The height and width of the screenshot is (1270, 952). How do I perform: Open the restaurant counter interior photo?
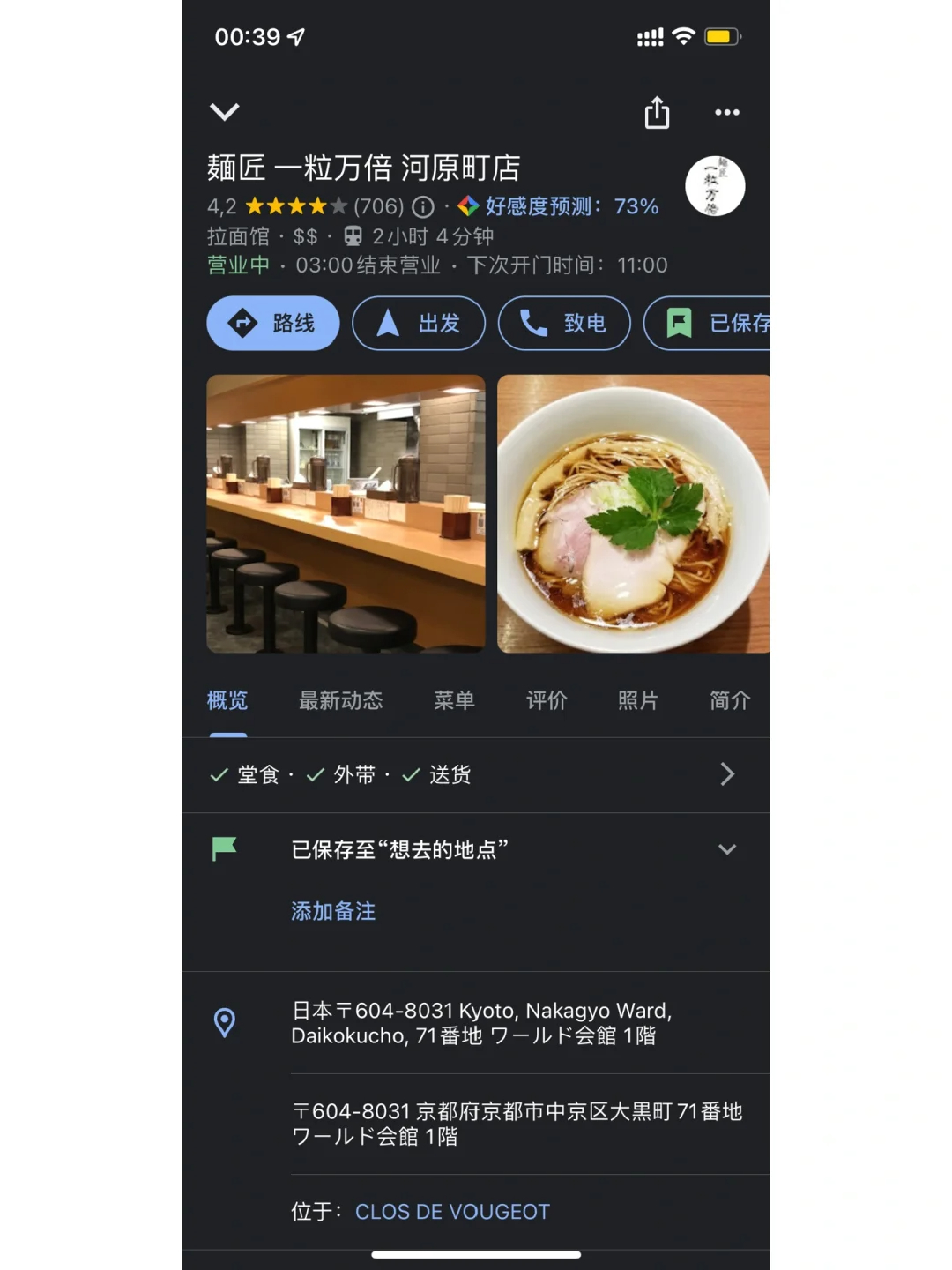(346, 513)
